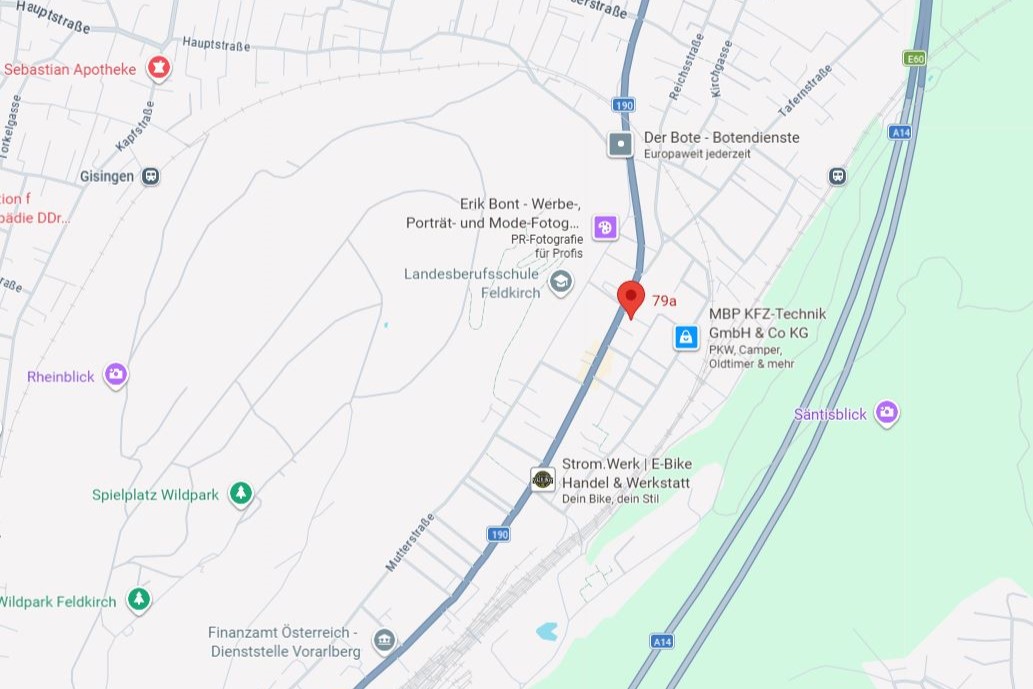Open the Rheinblick viewpoint marker

tap(116, 375)
